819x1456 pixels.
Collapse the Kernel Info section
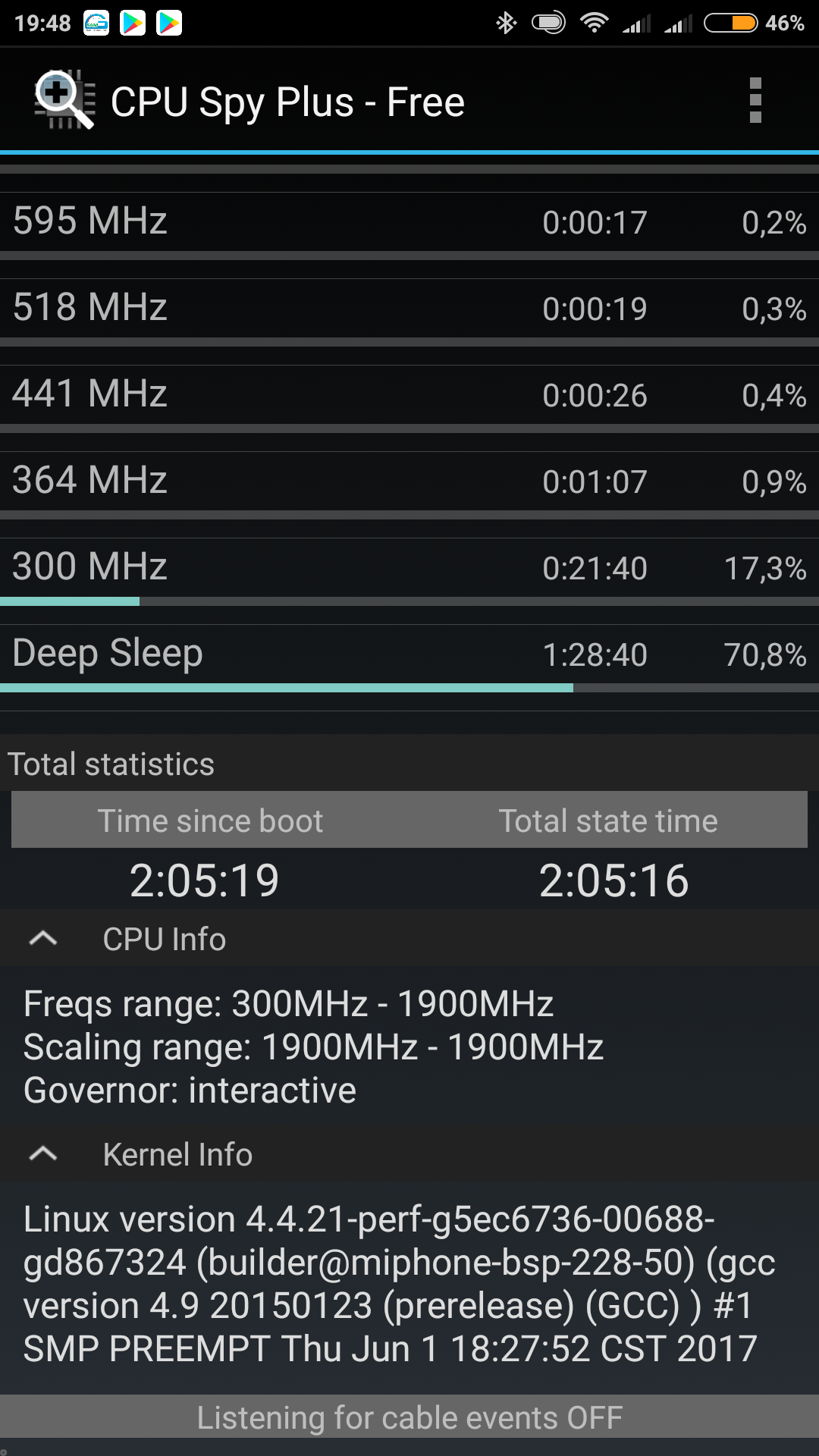click(43, 1154)
